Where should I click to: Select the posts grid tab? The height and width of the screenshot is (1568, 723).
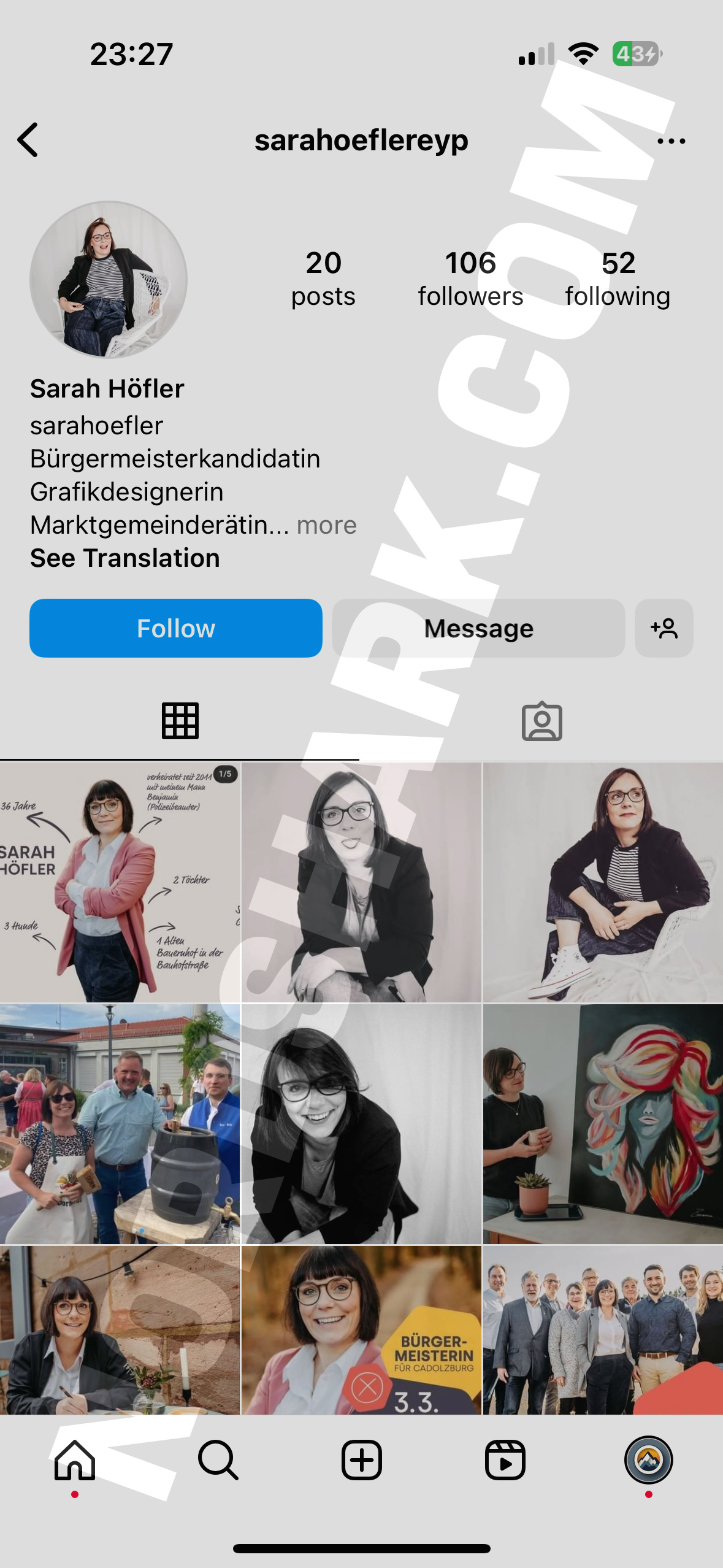tap(180, 721)
